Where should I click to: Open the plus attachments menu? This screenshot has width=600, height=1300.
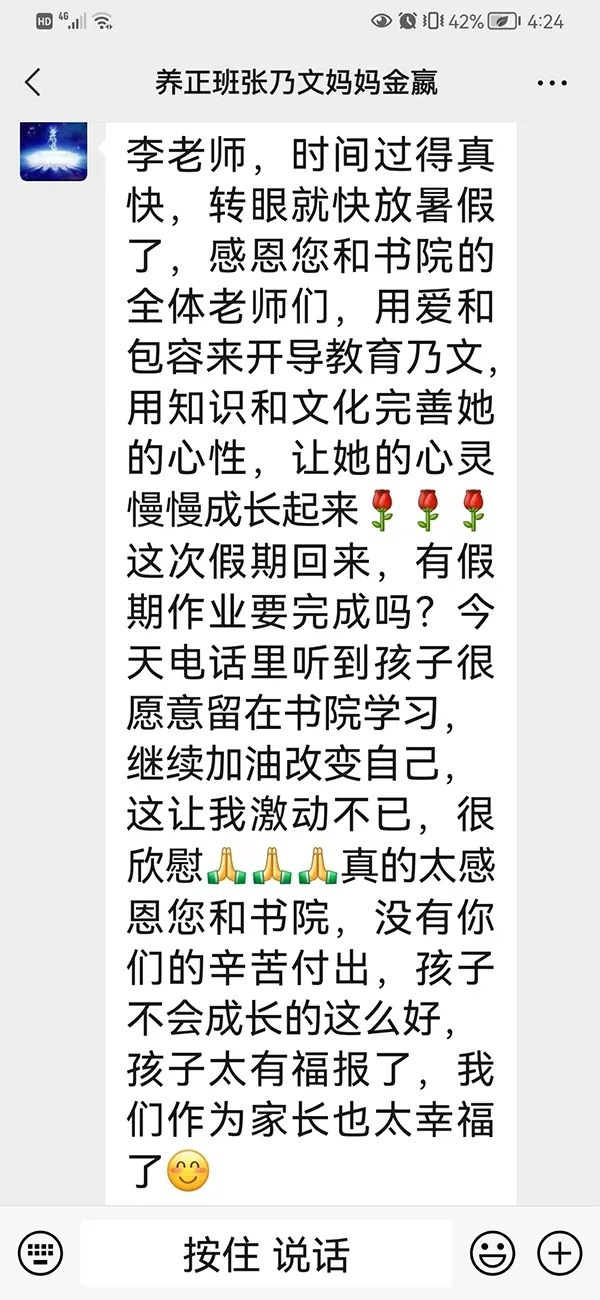[560, 1252]
